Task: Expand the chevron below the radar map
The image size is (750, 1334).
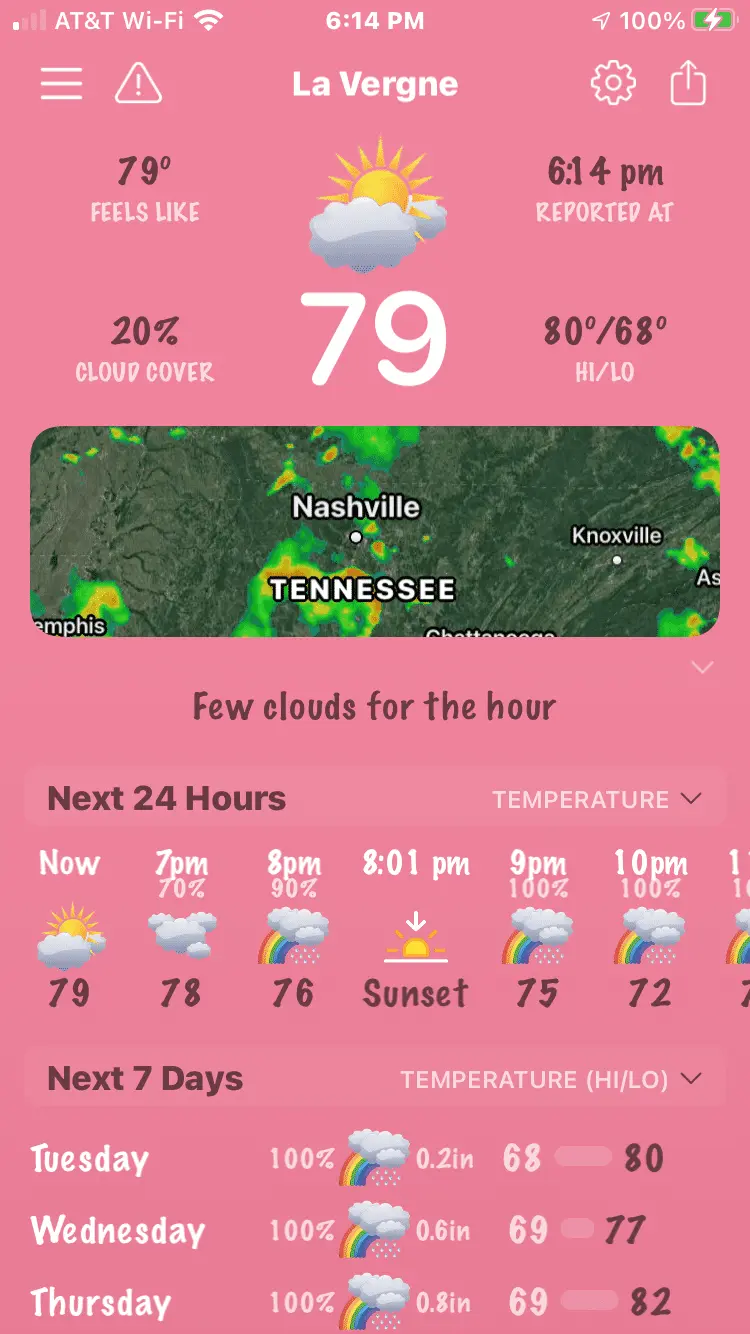Action: pos(702,667)
